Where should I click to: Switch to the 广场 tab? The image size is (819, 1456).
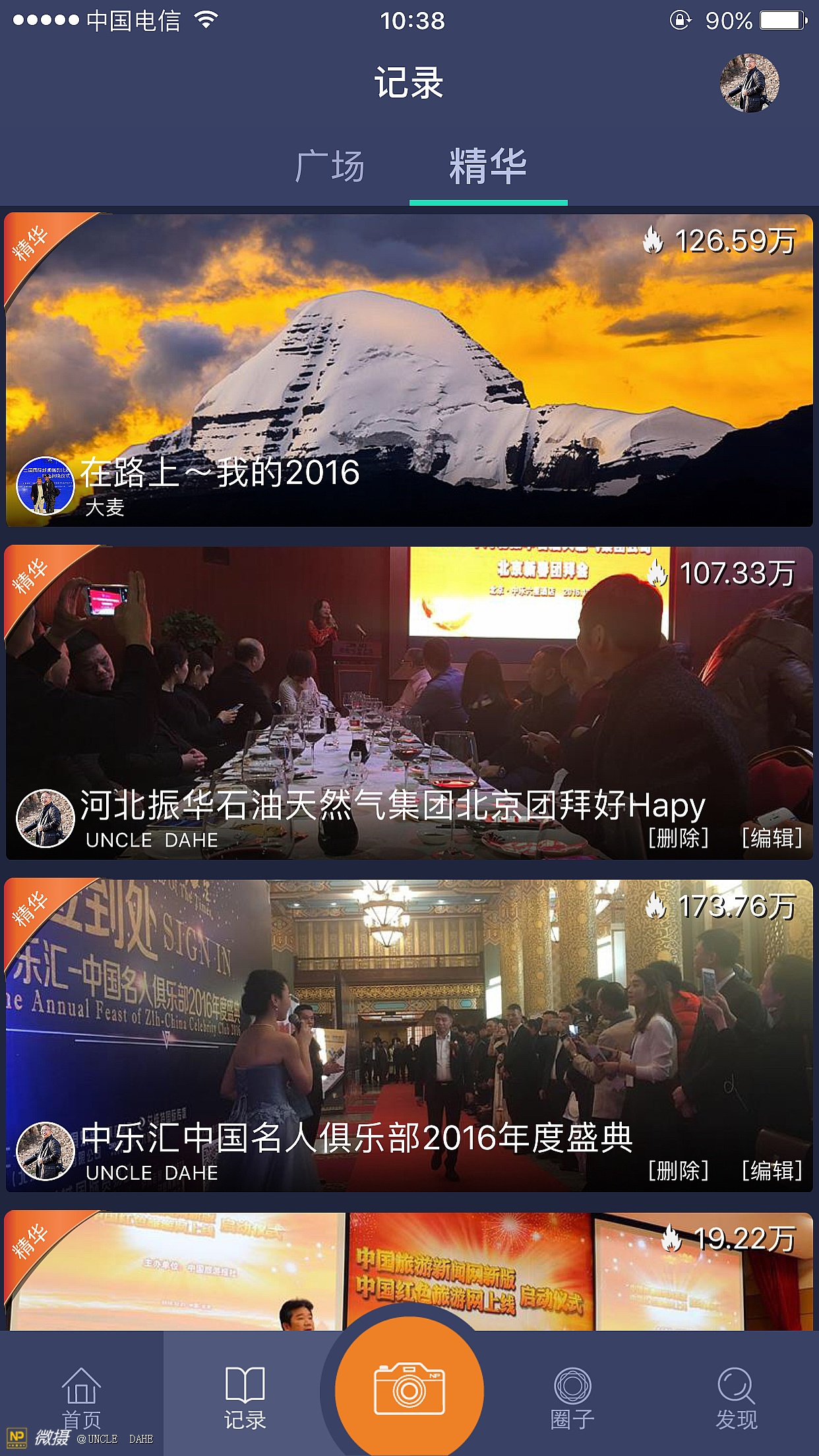(330, 166)
